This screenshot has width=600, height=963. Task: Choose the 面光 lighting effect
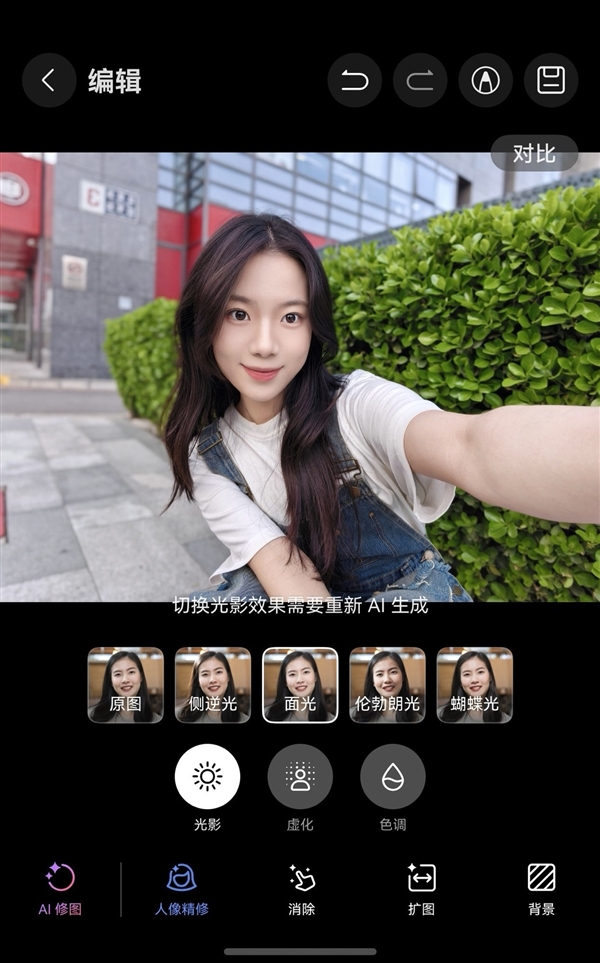[300, 685]
